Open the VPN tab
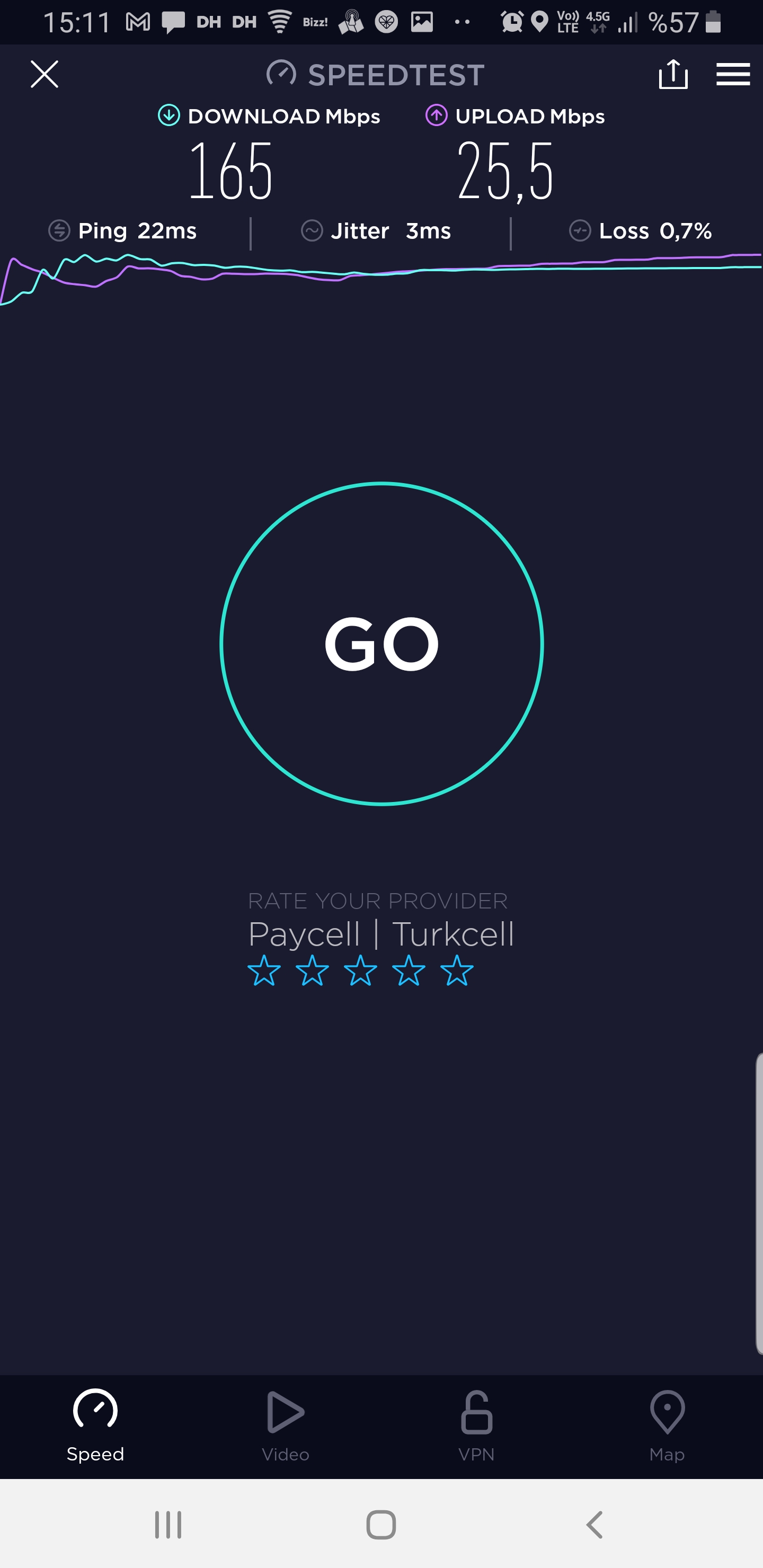Image resolution: width=763 pixels, height=1568 pixels. [476, 1426]
